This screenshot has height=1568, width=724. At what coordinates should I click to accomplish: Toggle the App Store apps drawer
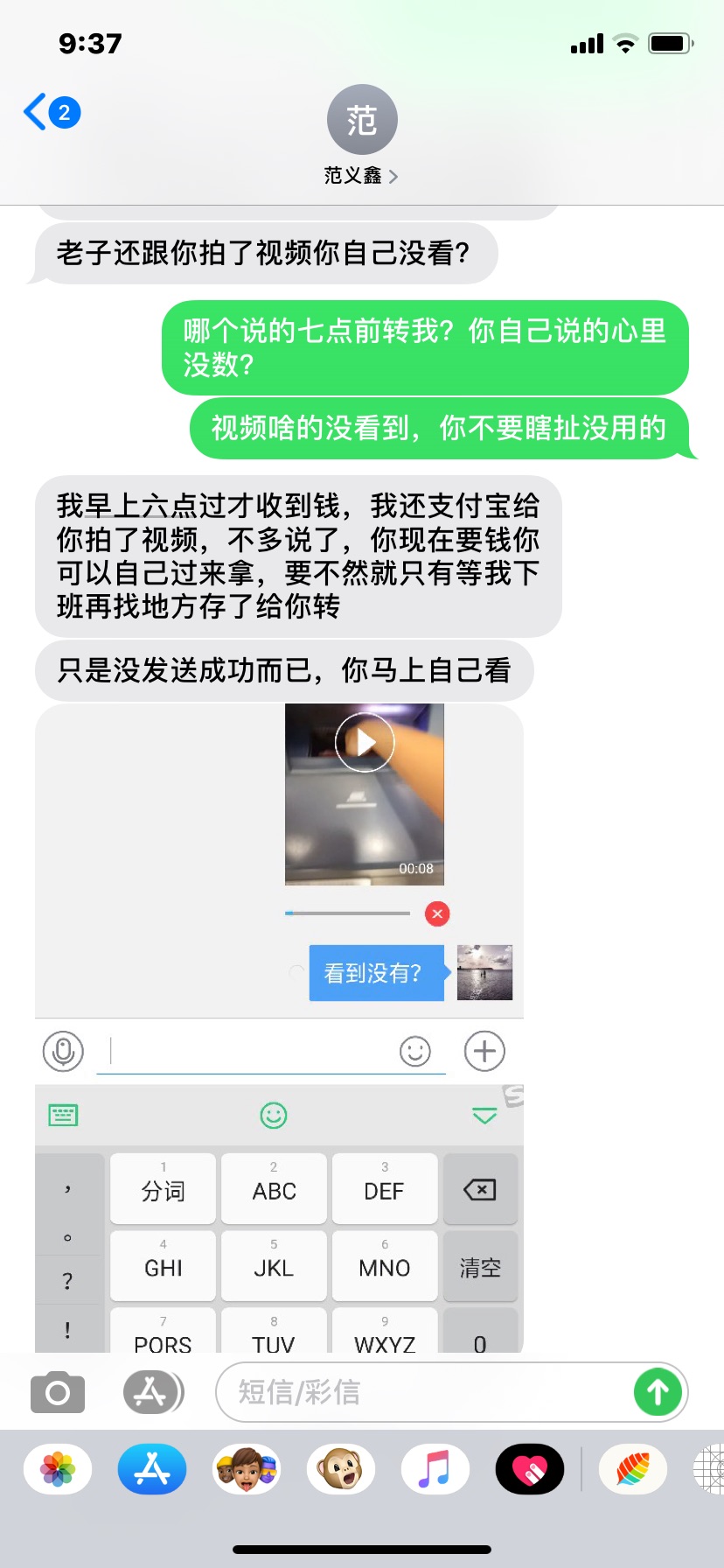(153, 1392)
